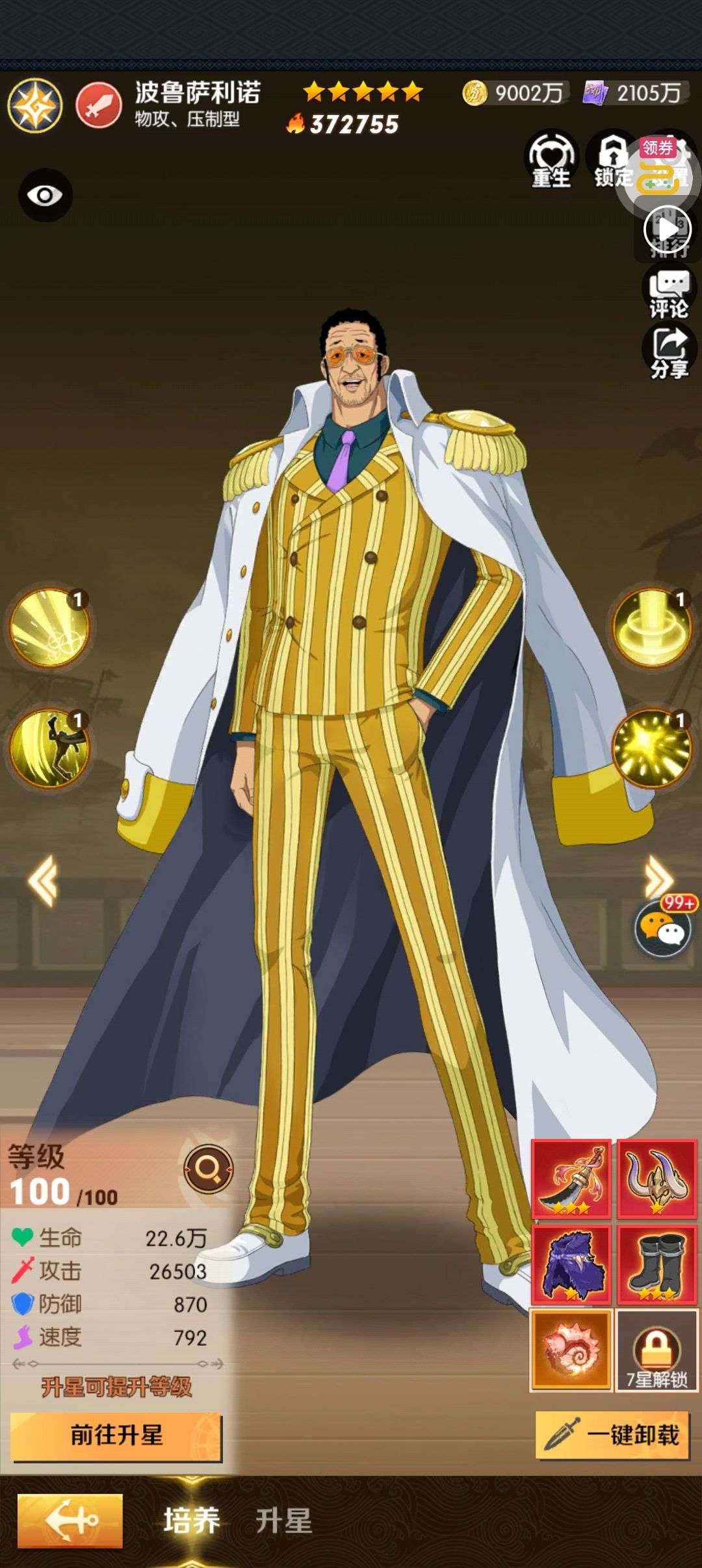Switch to previous hero with left arrow
Viewport: 702px width, 1568px height.
pyautogui.click(x=43, y=881)
